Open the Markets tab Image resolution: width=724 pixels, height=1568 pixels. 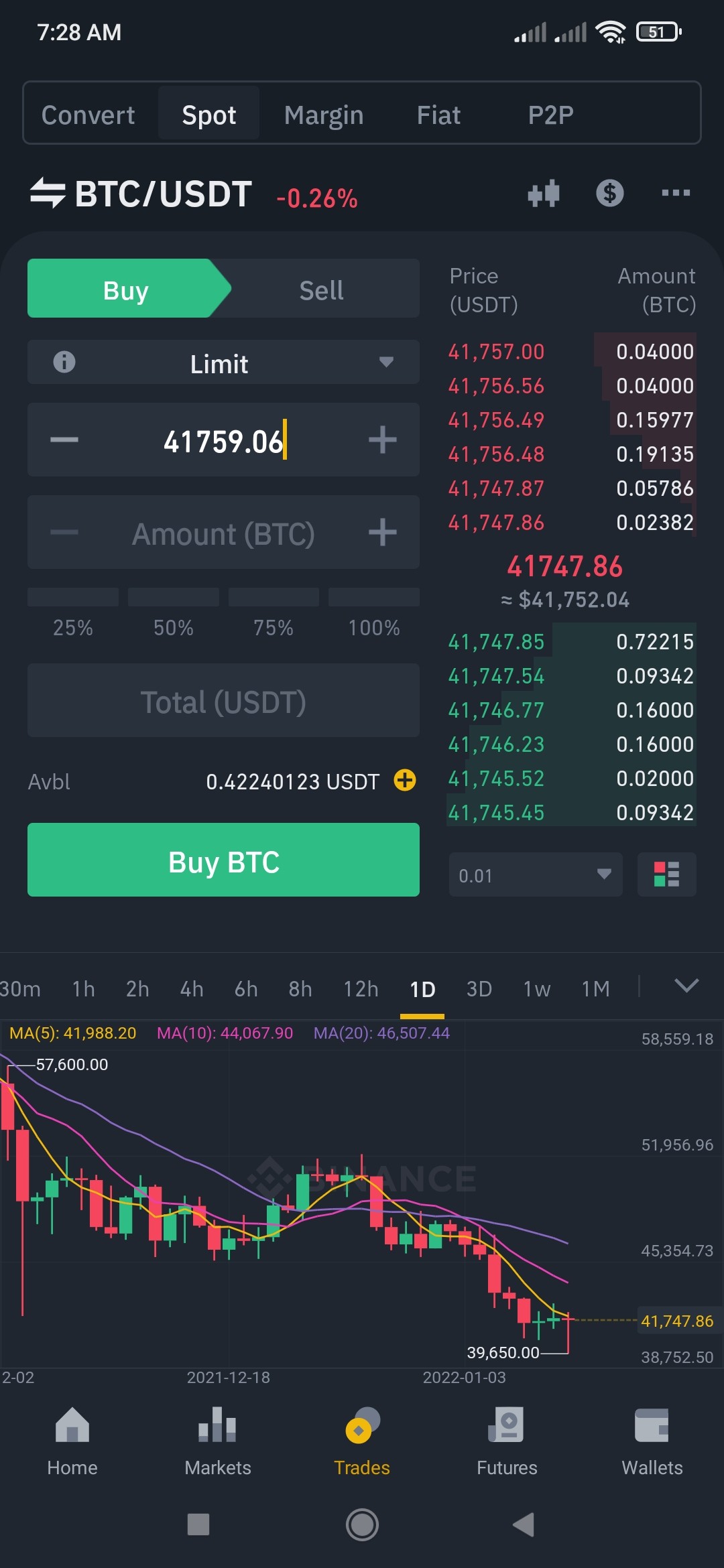(217, 1442)
